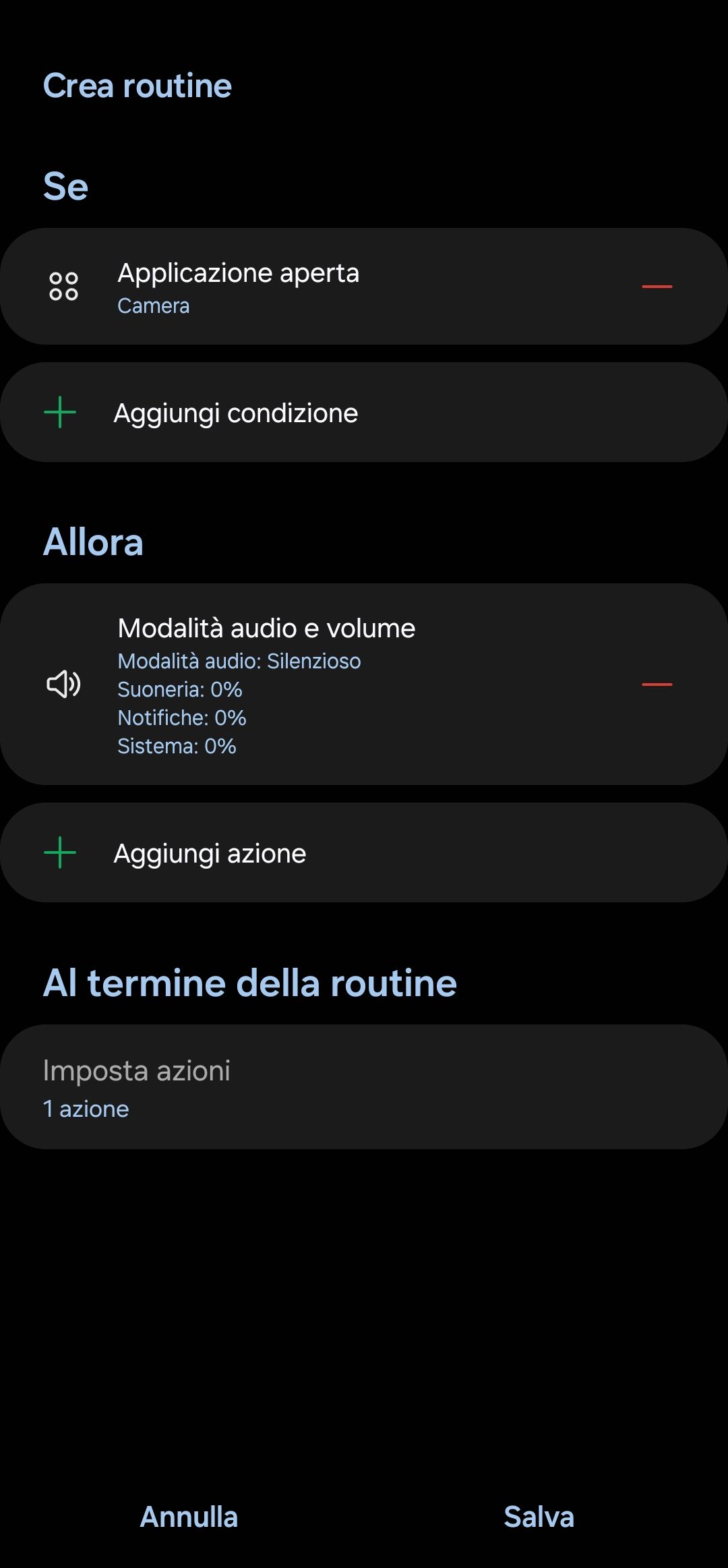This screenshot has width=728, height=1568.
Task: Click the Camera subtitle in the Se condition
Action: point(154,306)
